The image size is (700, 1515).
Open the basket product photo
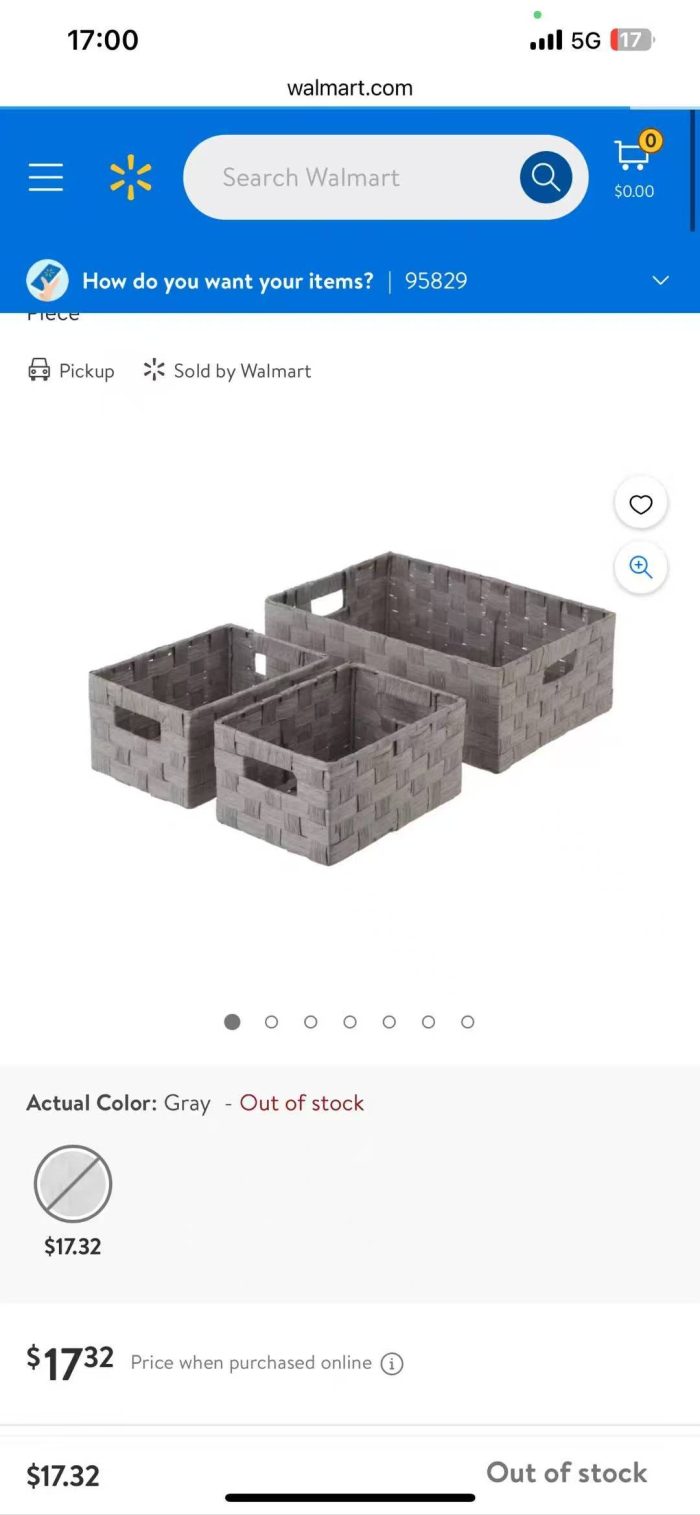coord(350,708)
